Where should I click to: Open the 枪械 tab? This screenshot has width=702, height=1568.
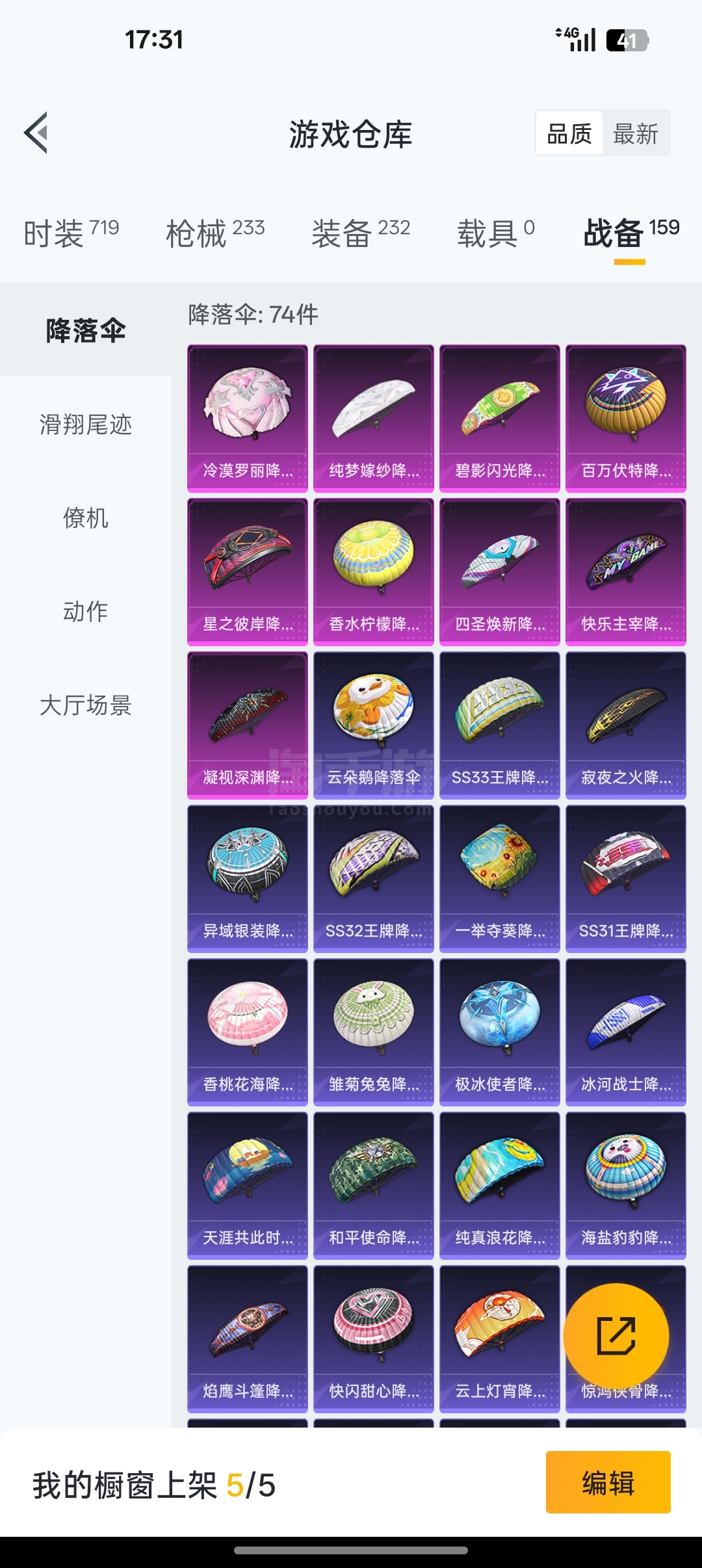[215, 233]
